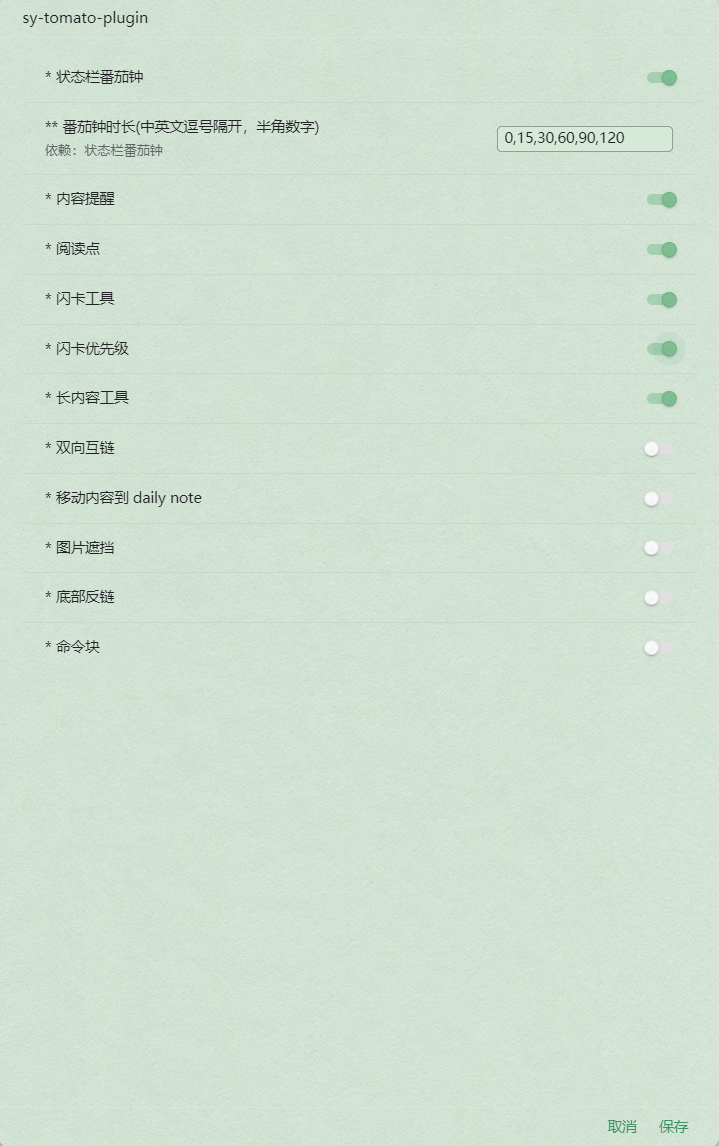This screenshot has width=719, height=1146.
Task: Enable 双向互链
Action: pyautogui.click(x=658, y=449)
